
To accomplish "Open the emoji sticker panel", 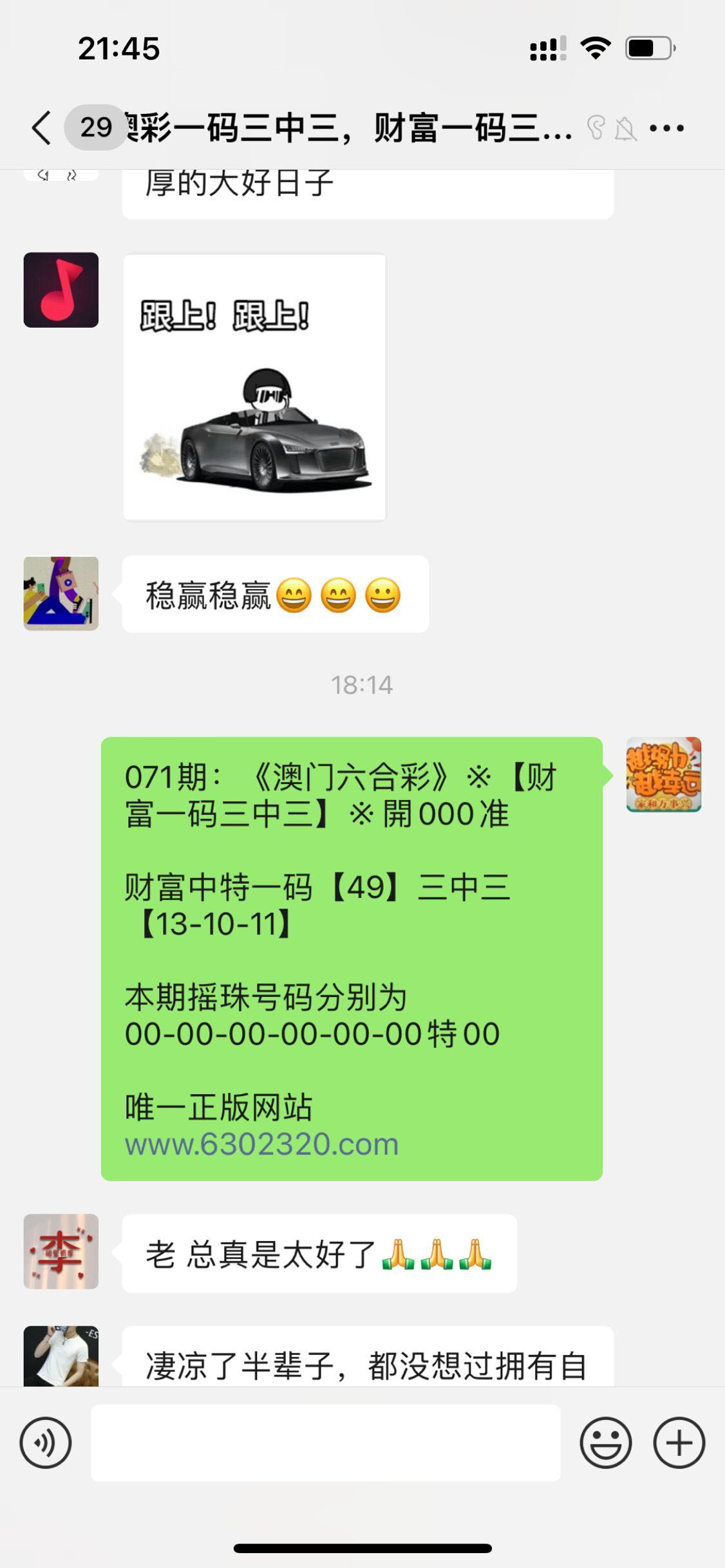I will [605, 1442].
